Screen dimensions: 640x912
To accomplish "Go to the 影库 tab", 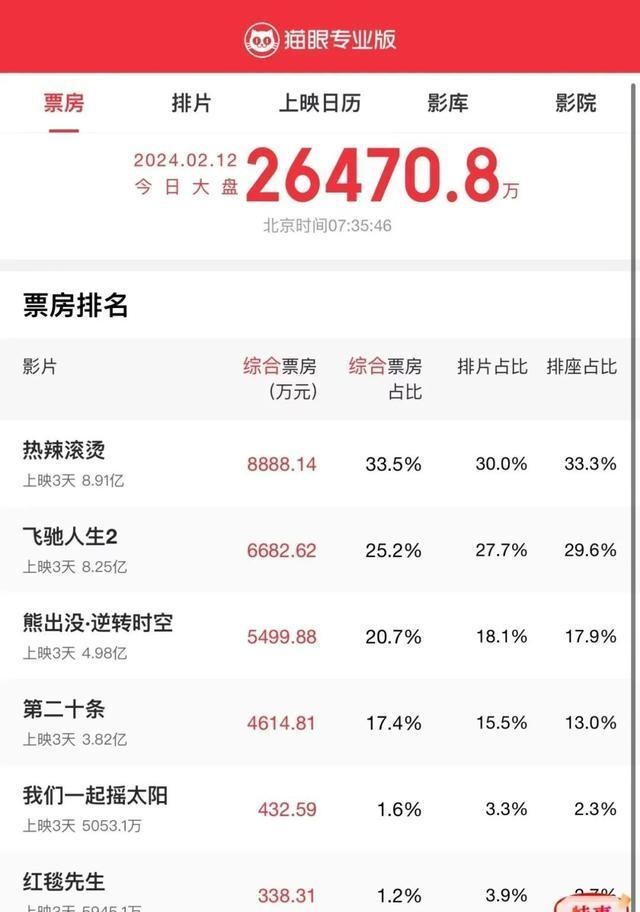I will click(447, 103).
